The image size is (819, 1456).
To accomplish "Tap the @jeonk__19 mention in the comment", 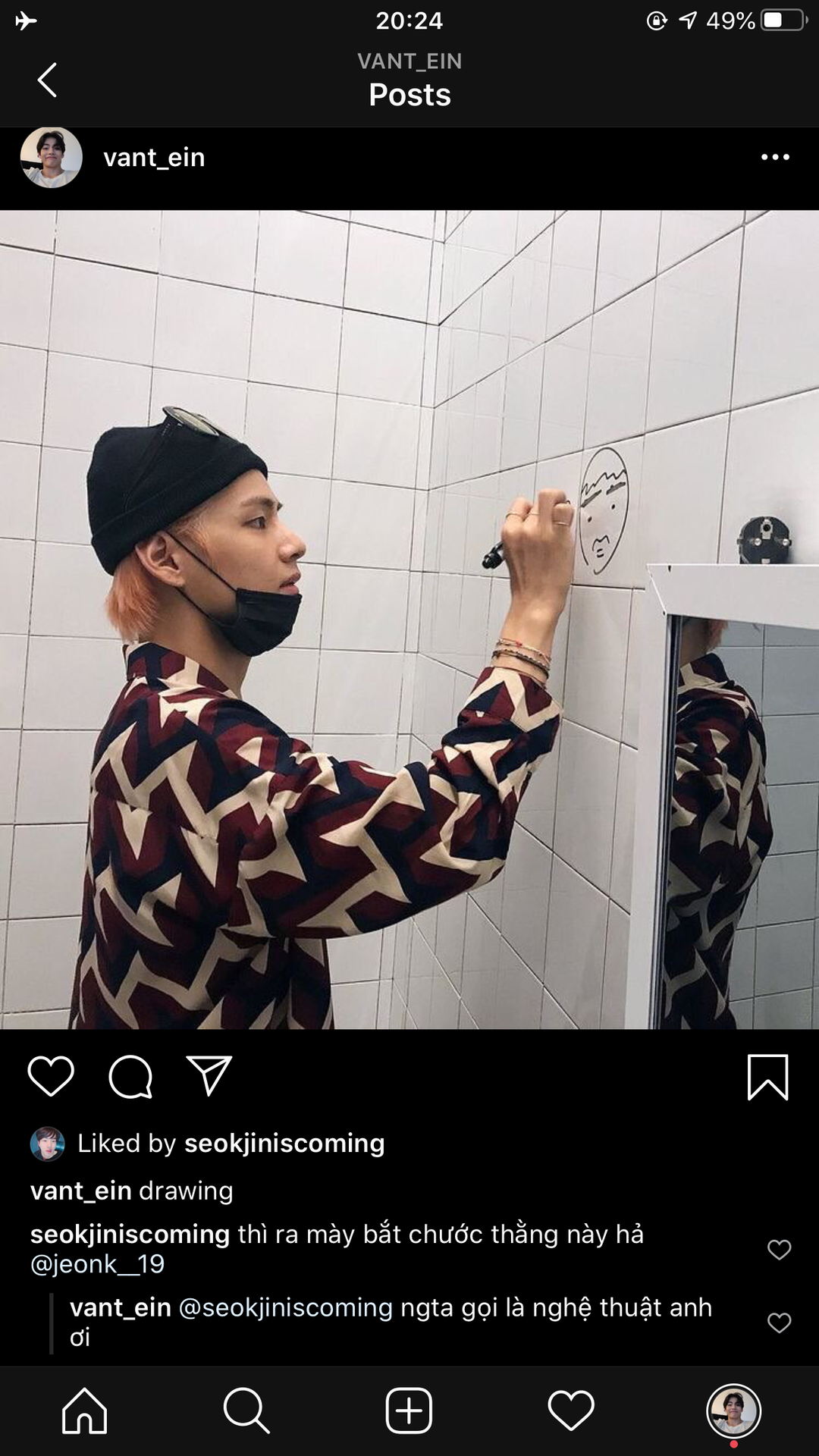I will [97, 1263].
